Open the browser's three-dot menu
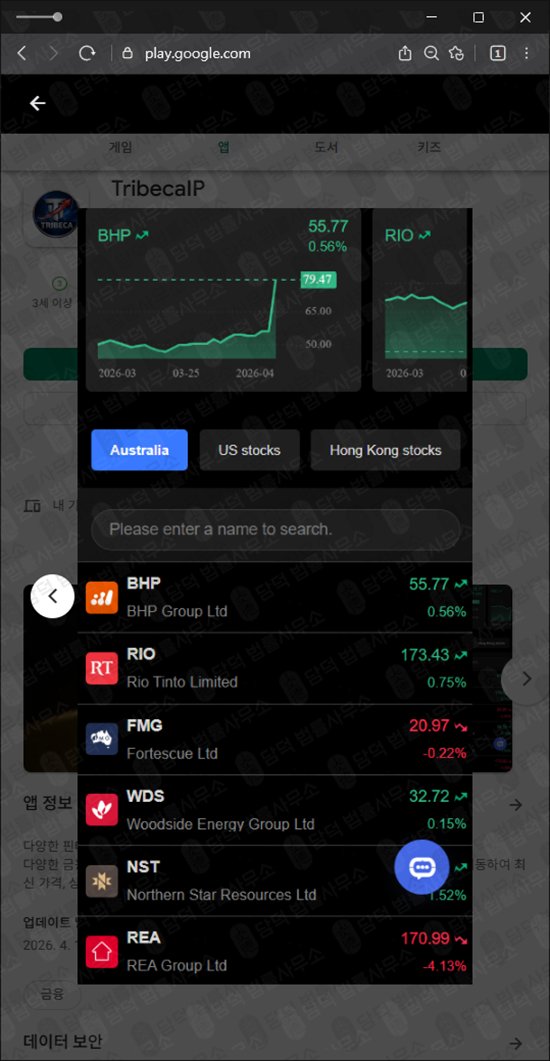The height and width of the screenshot is (1061, 550). (526, 53)
